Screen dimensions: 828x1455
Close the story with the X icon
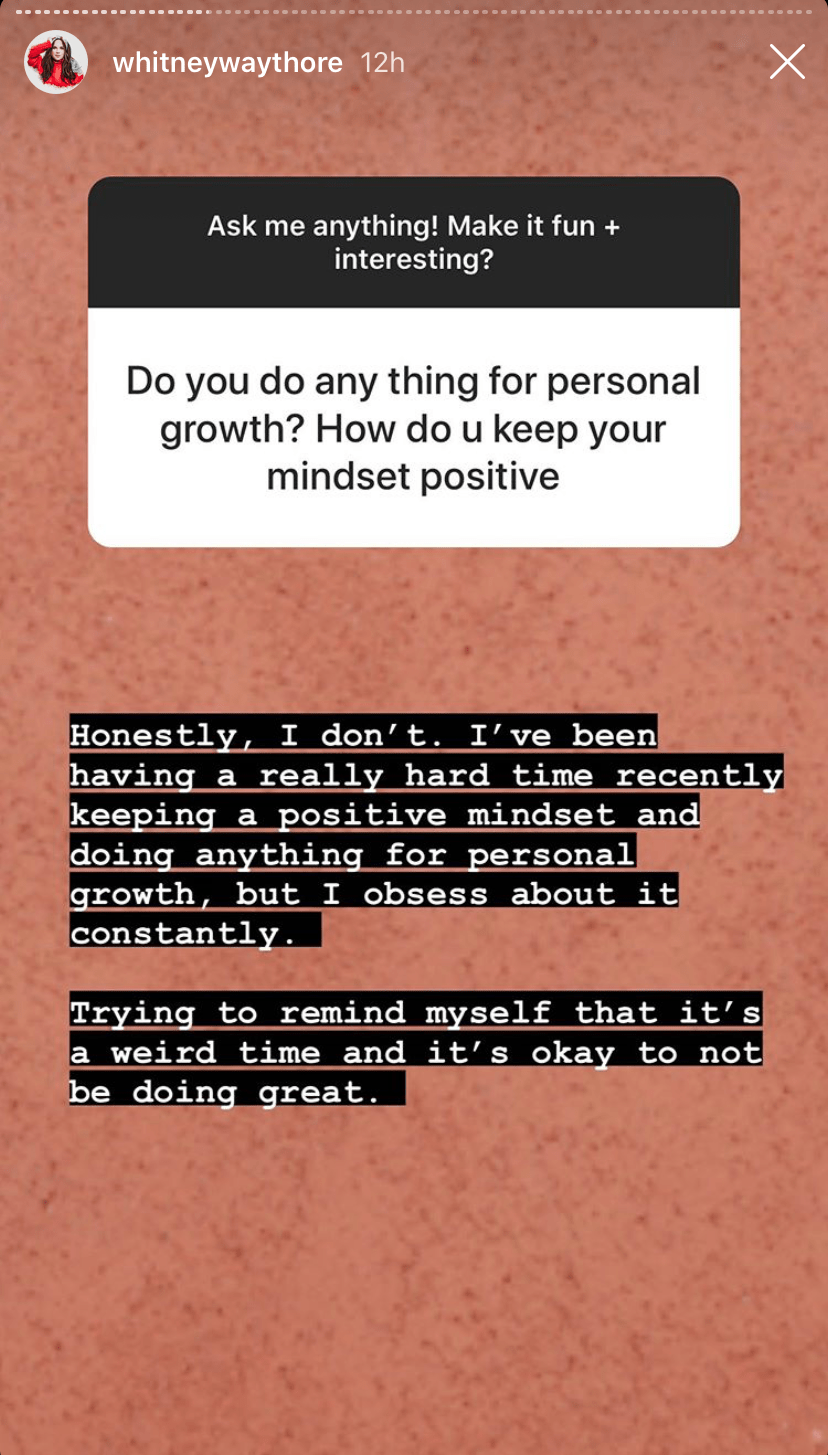coord(787,61)
